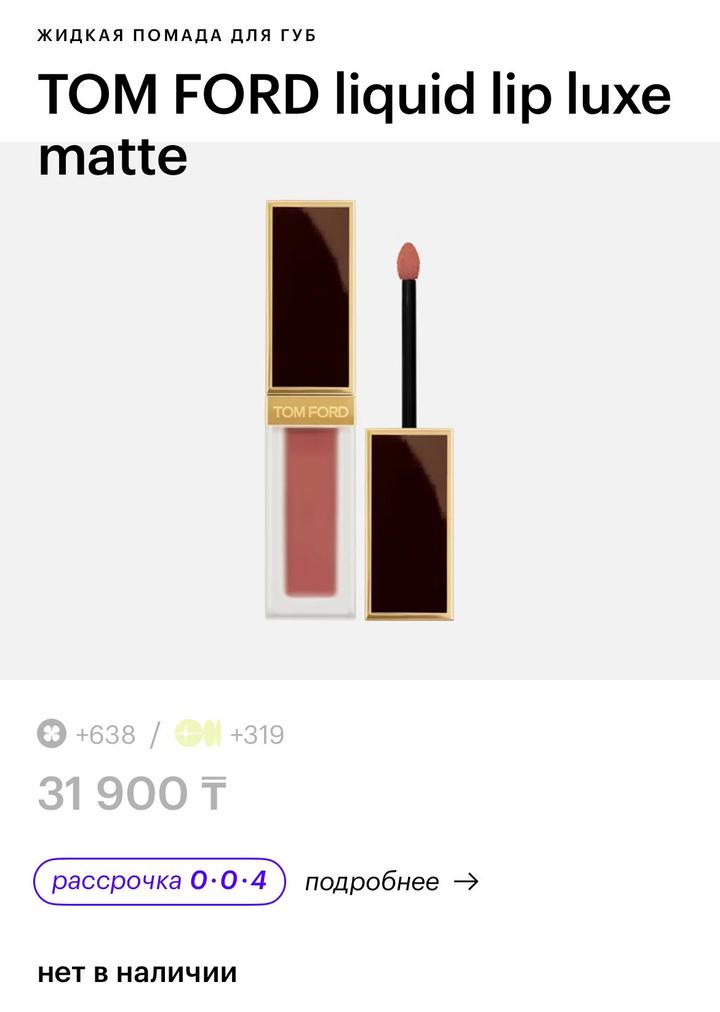
Task: View the TOM FORD lipstick product image
Action: point(359,410)
